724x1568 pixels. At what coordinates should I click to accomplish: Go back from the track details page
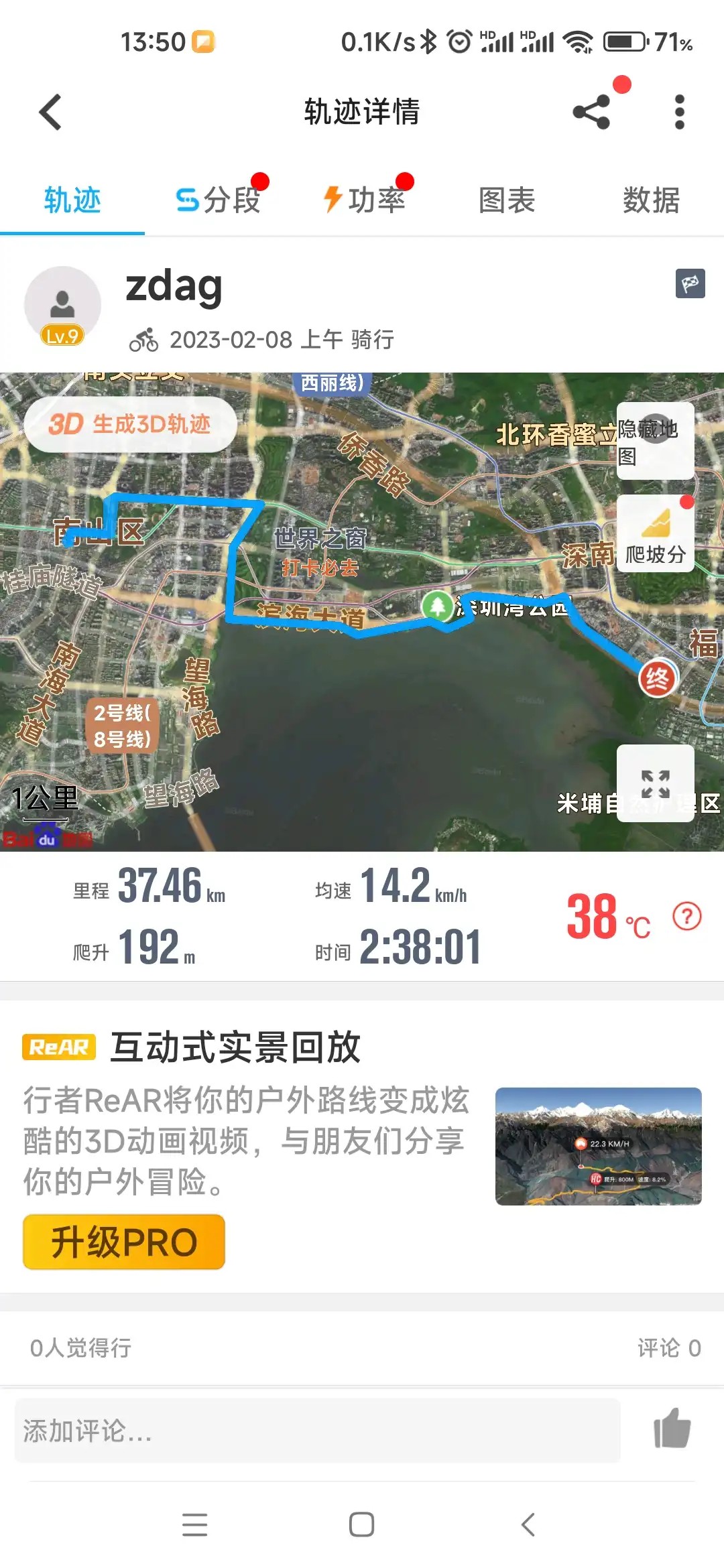(51, 112)
